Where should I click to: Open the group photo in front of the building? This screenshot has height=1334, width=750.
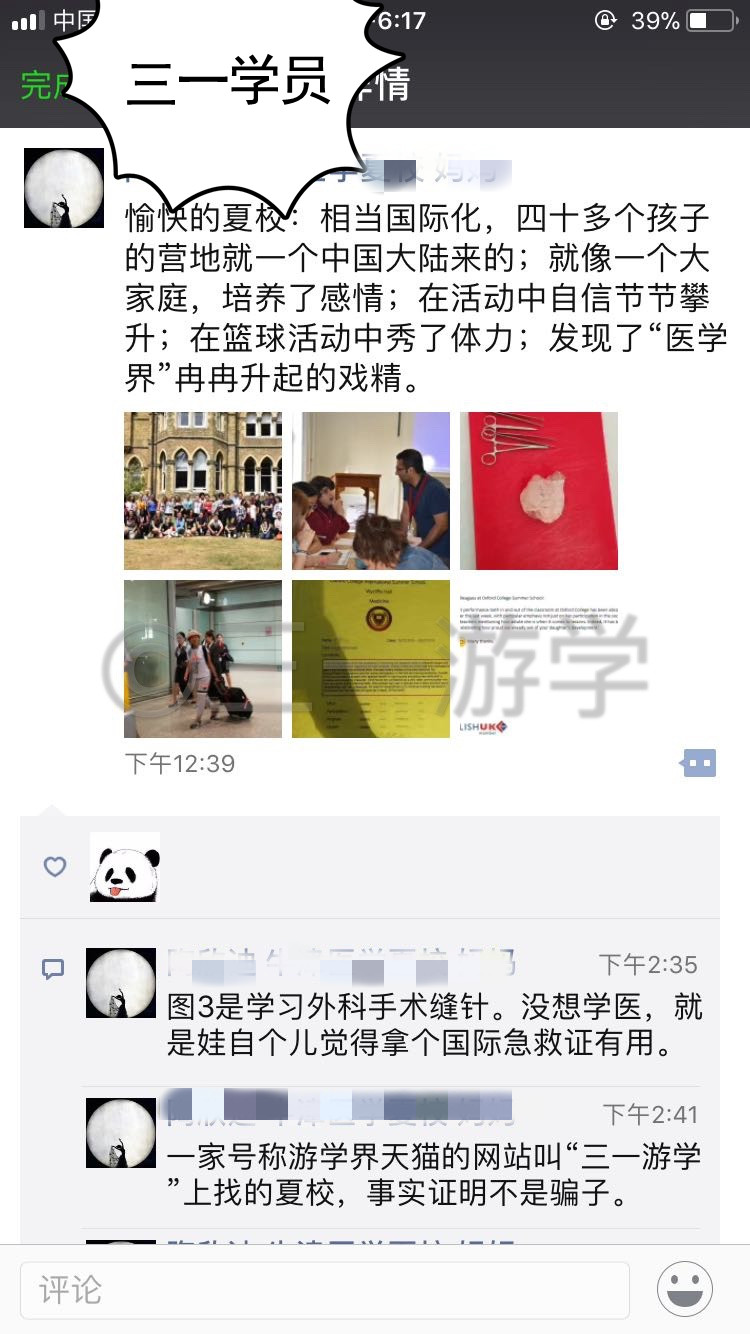coord(203,491)
